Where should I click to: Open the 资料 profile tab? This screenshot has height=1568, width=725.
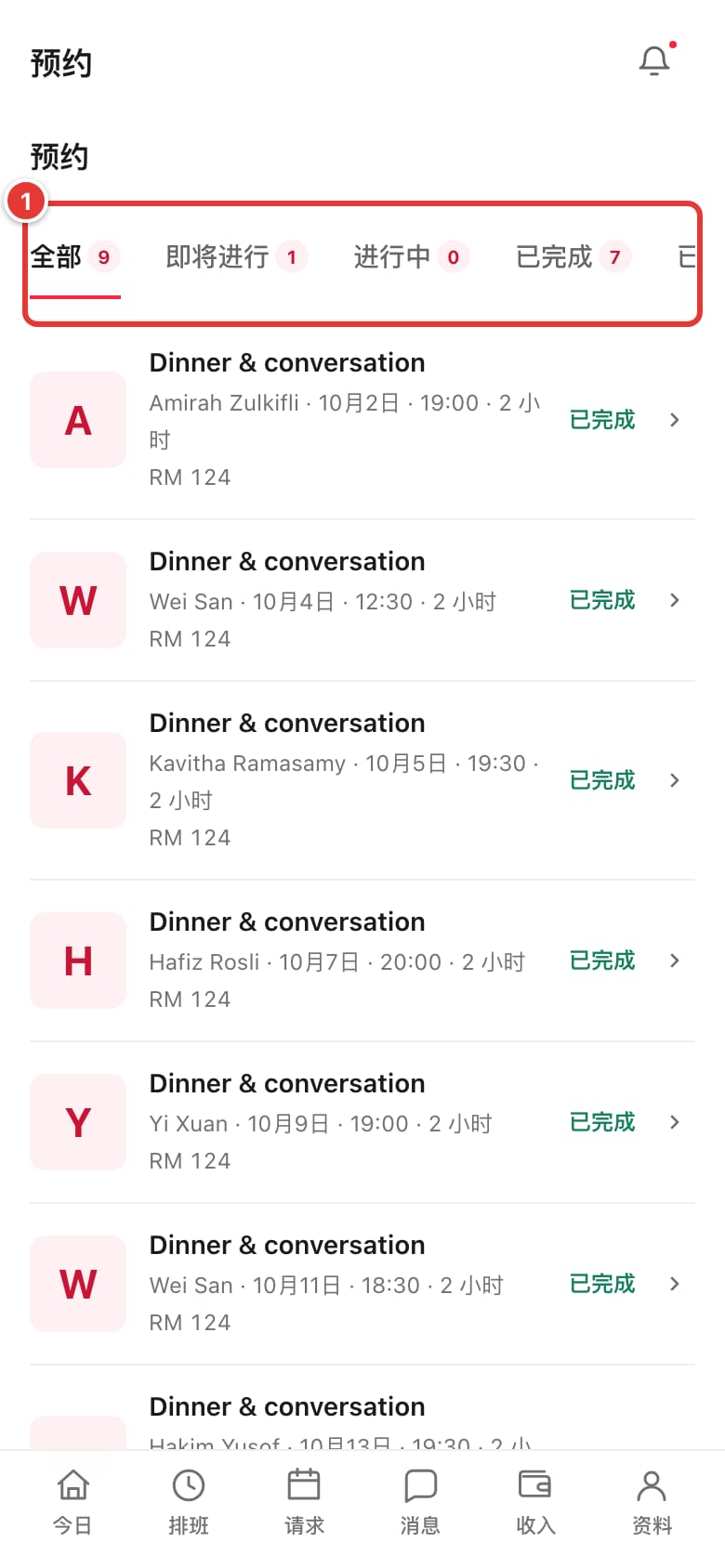(652, 1502)
